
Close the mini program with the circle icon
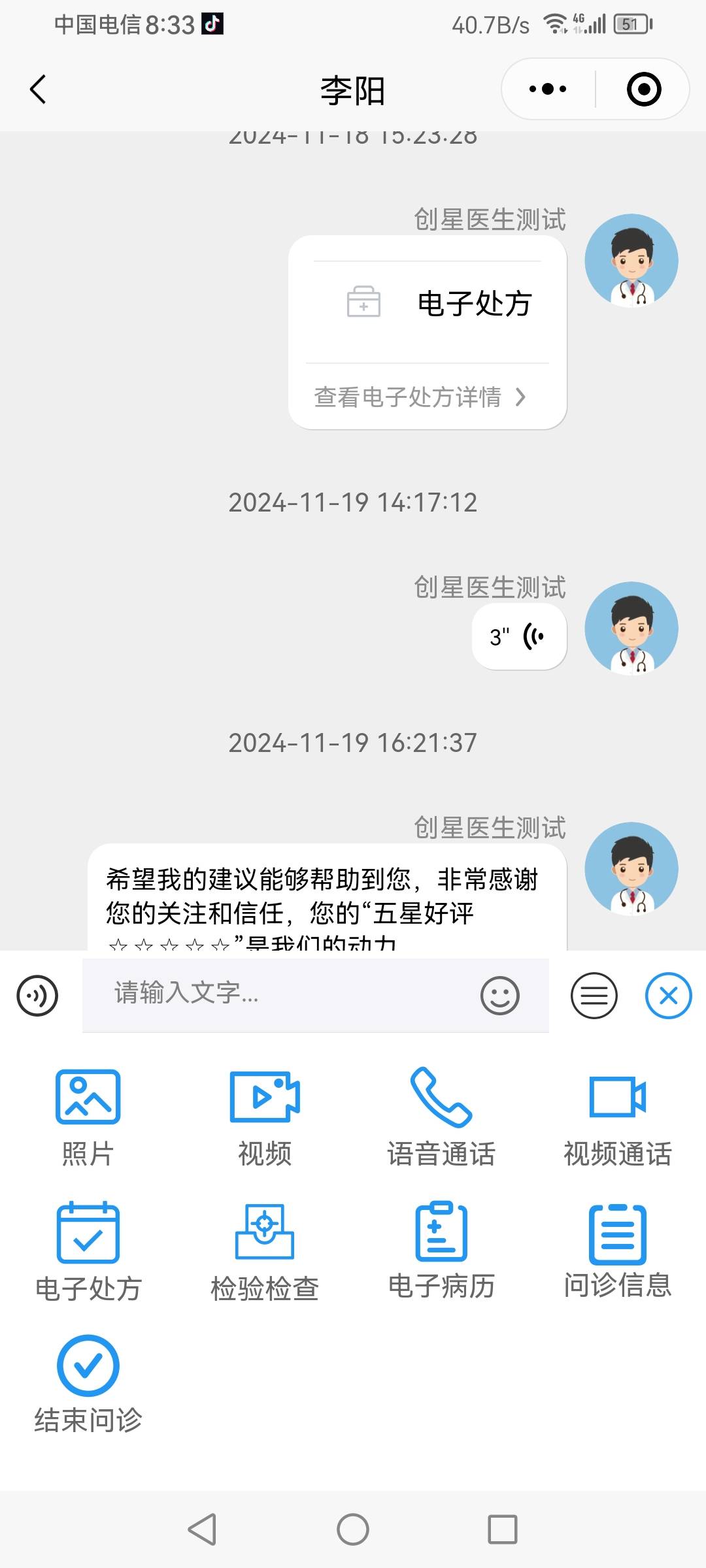(644, 90)
